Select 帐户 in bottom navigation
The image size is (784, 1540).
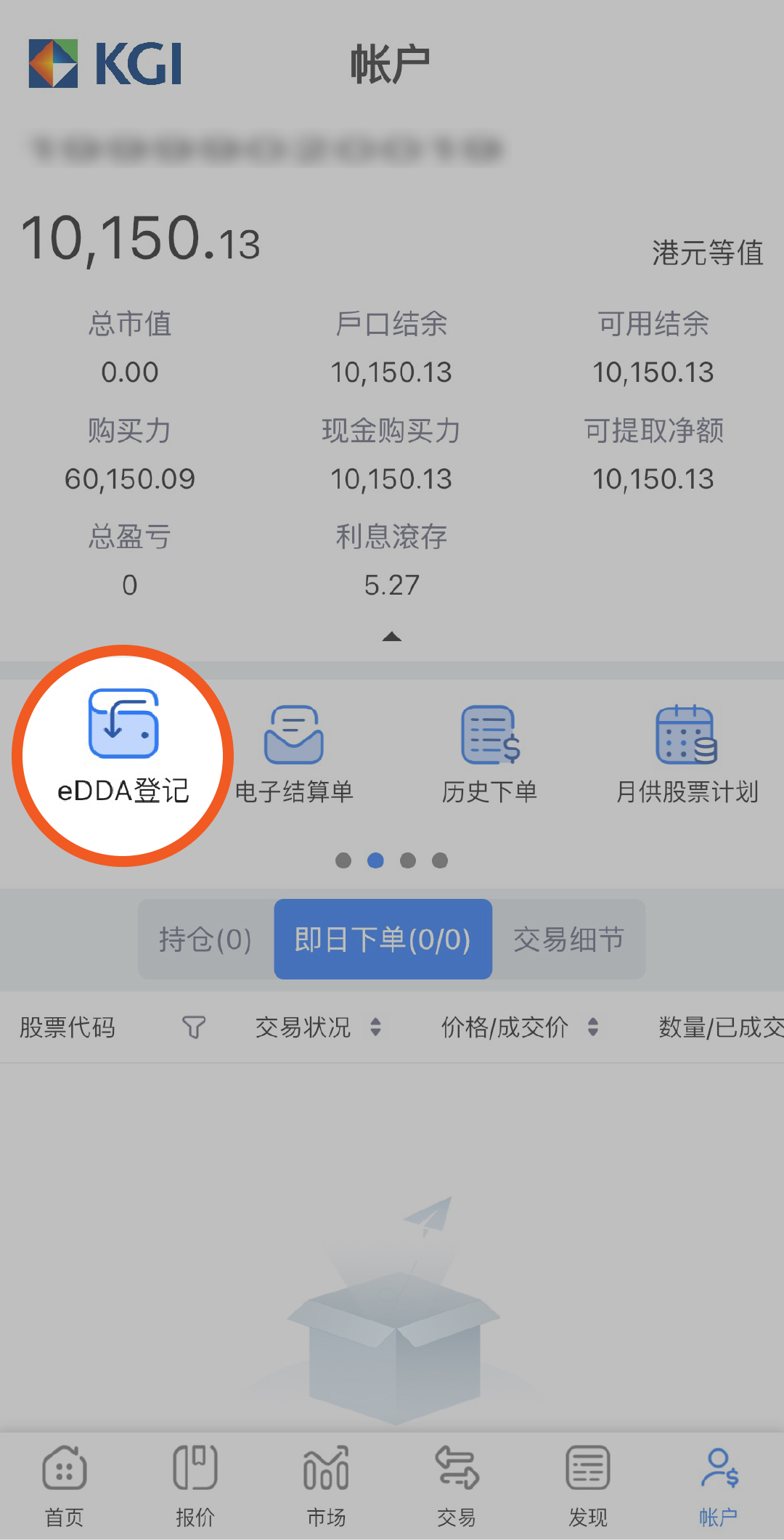pos(719,1486)
